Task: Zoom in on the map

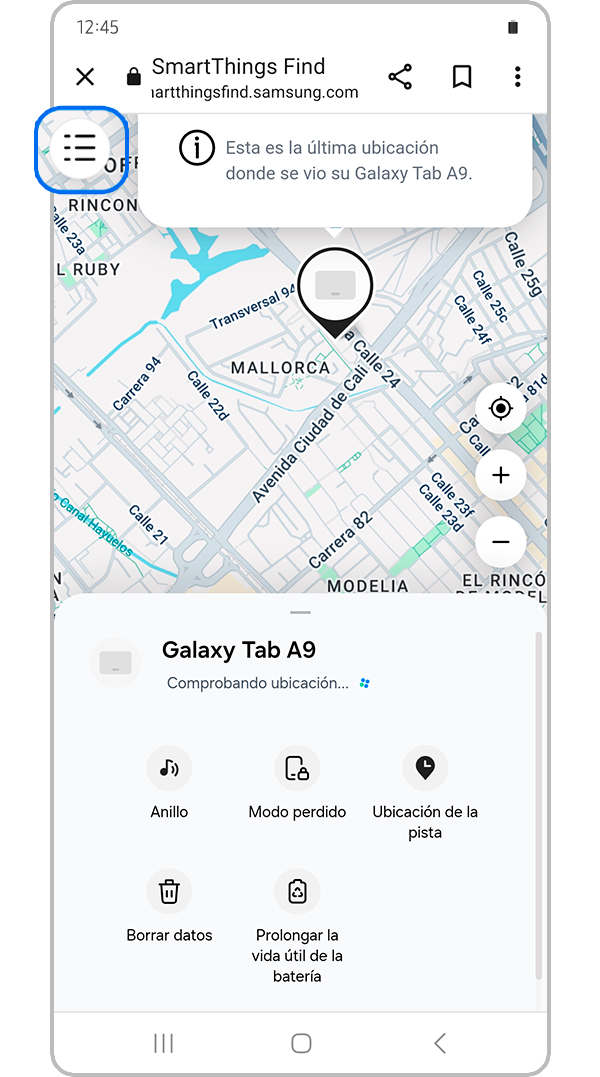Action: [501, 475]
